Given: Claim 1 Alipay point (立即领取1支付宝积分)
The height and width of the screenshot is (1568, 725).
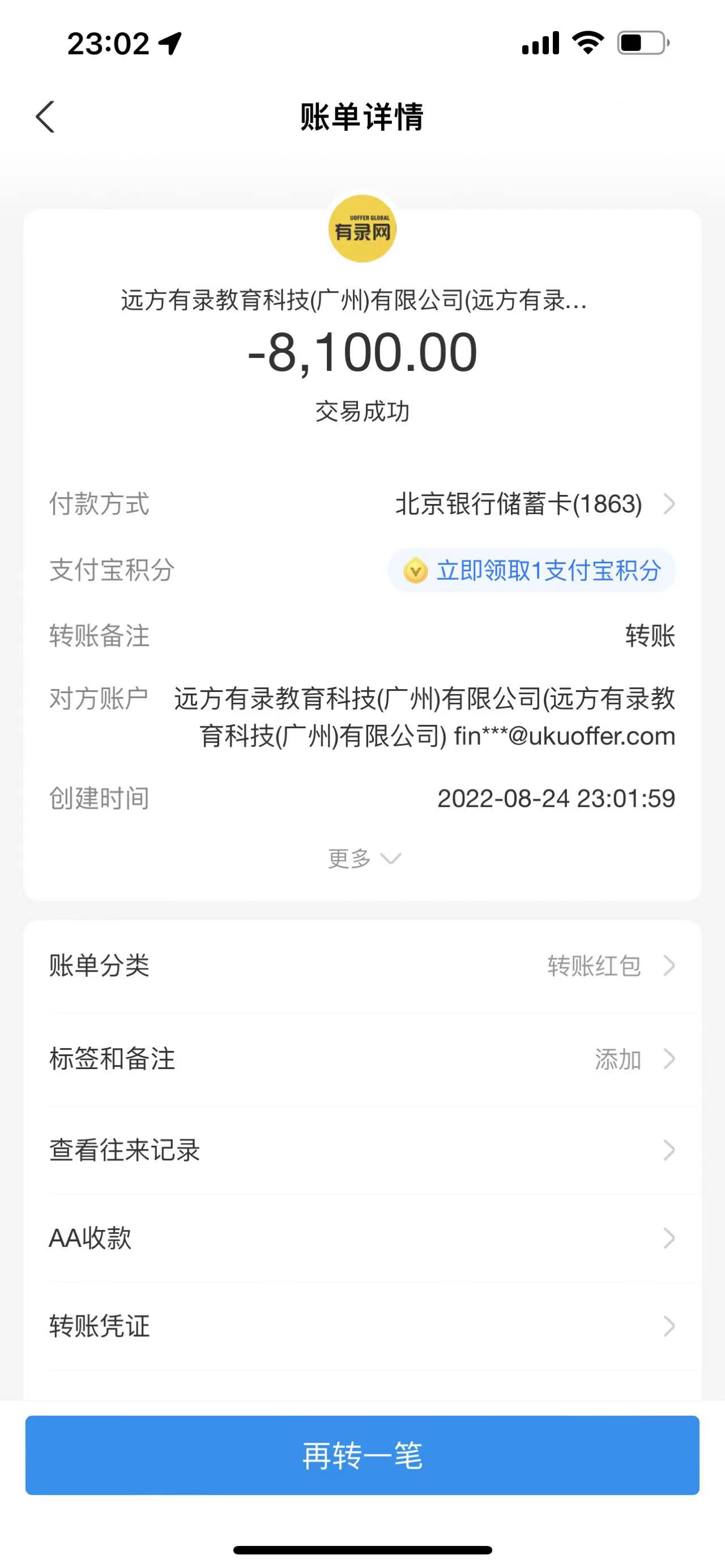Looking at the screenshot, I should pyautogui.click(x=531, y=570).
